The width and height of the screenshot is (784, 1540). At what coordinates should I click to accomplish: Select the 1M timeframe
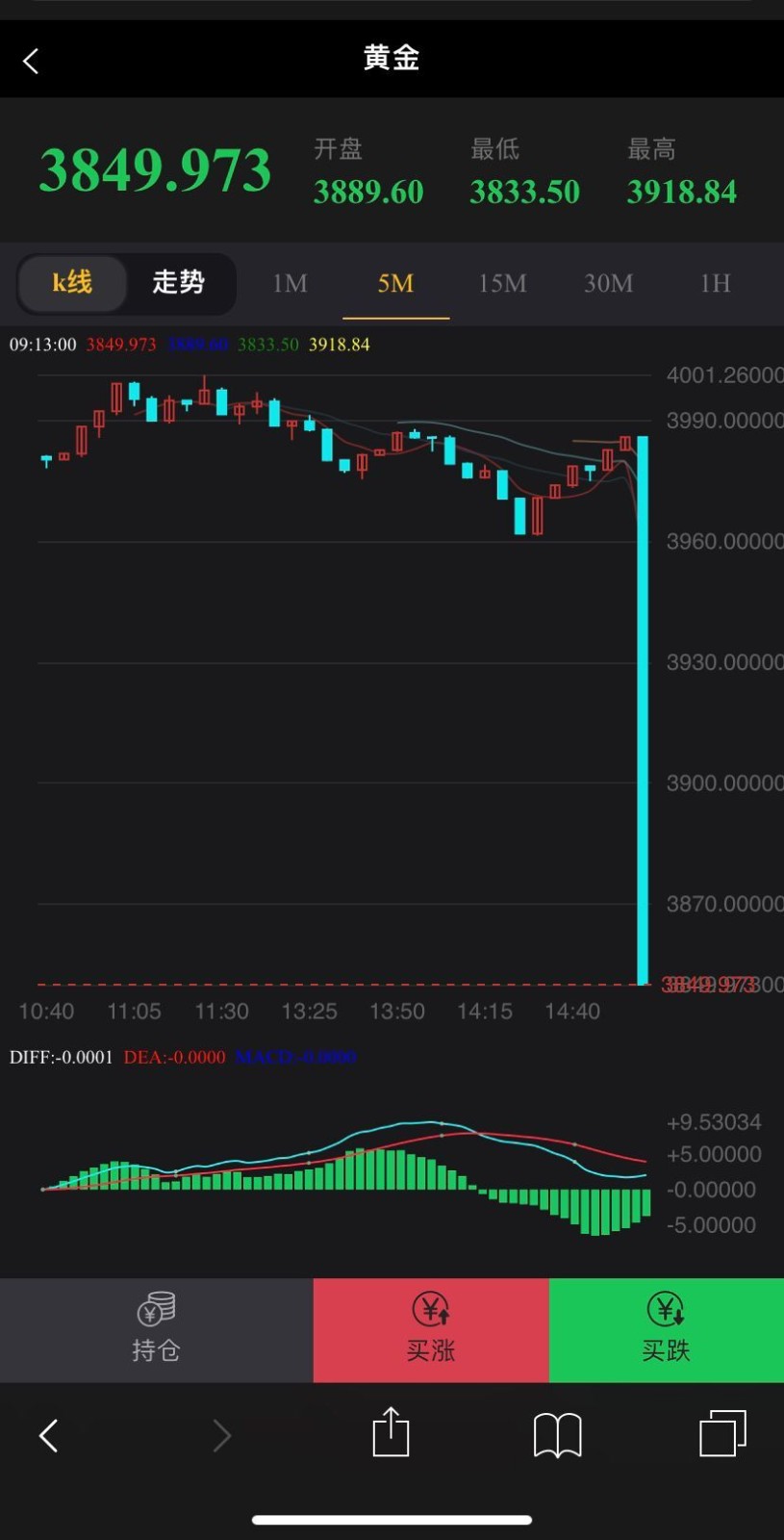[290, 284]
